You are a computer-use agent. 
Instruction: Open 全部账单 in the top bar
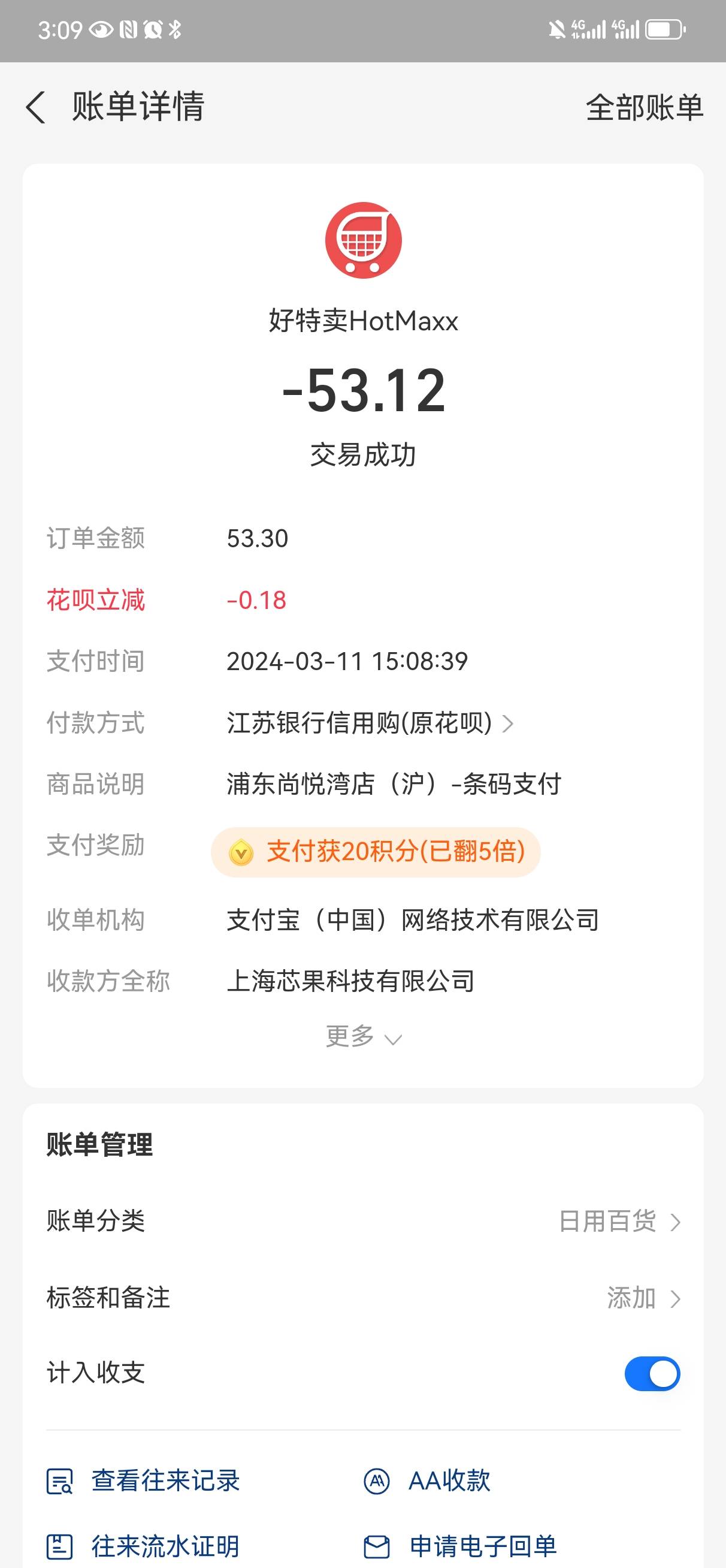(x=645, y=108)
